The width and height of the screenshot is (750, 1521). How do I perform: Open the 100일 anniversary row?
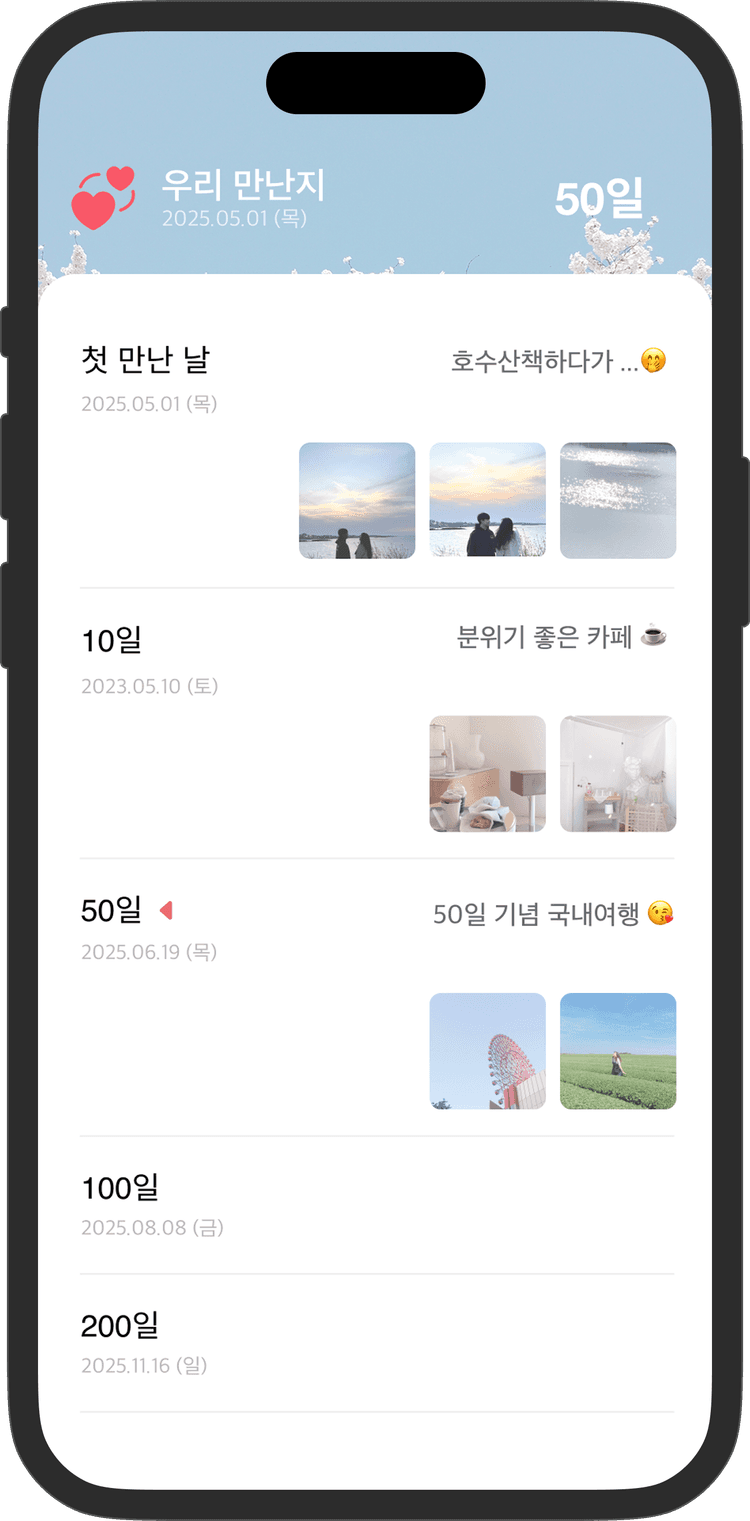tap(376, 1204)
